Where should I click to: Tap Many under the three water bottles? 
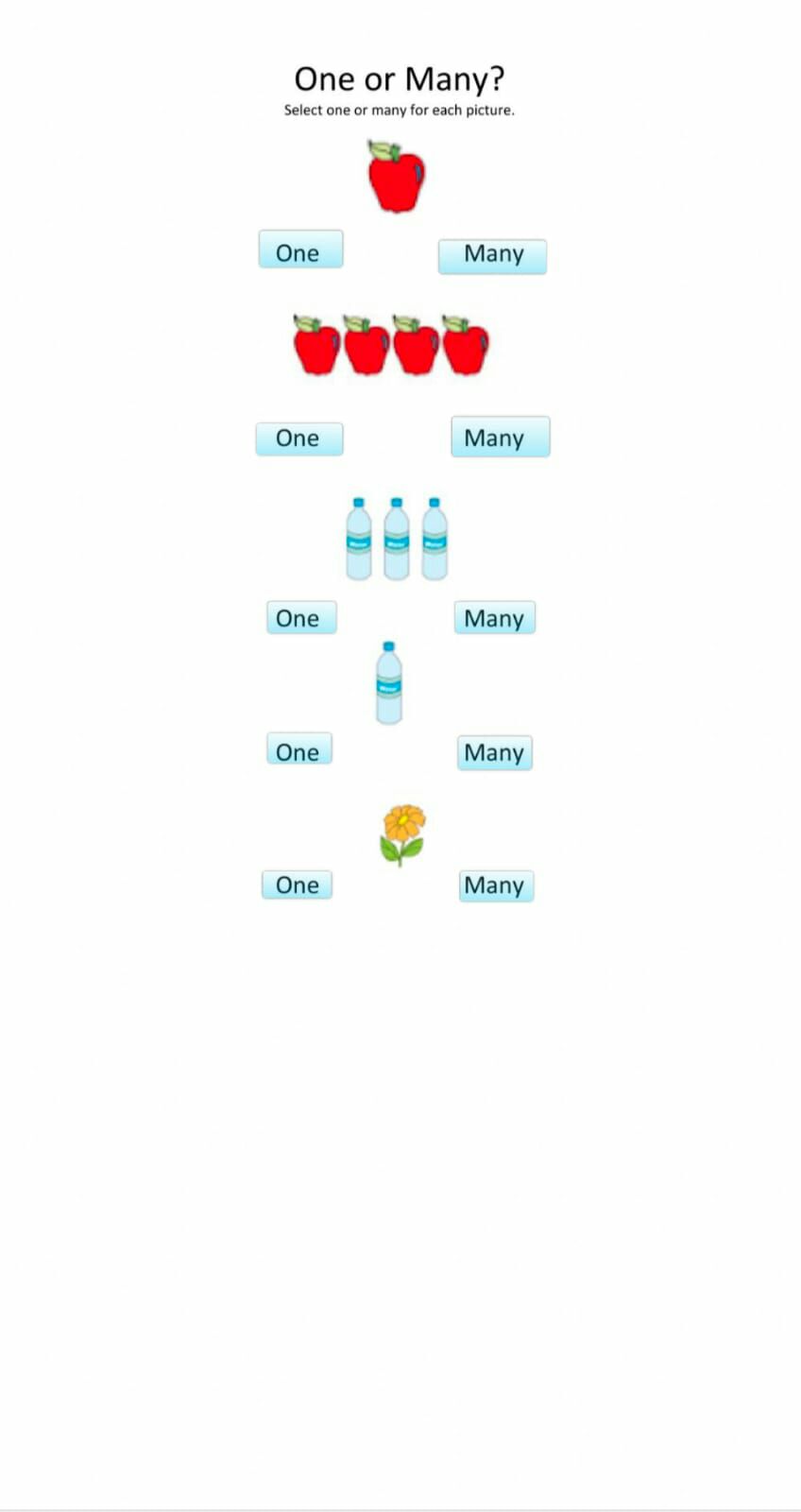pyautogui.click(x=494, y=618)
